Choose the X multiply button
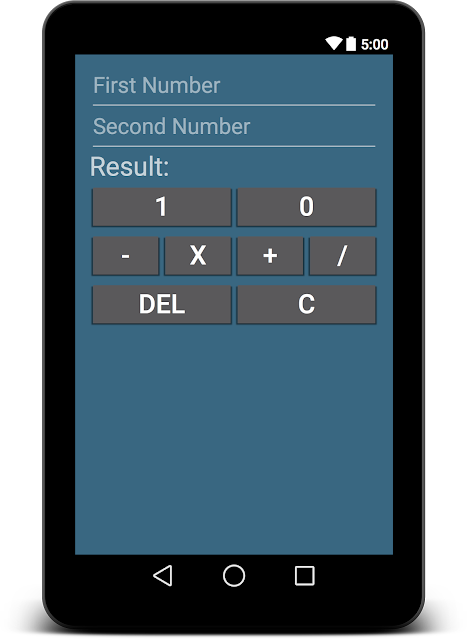 pos(198,256)
